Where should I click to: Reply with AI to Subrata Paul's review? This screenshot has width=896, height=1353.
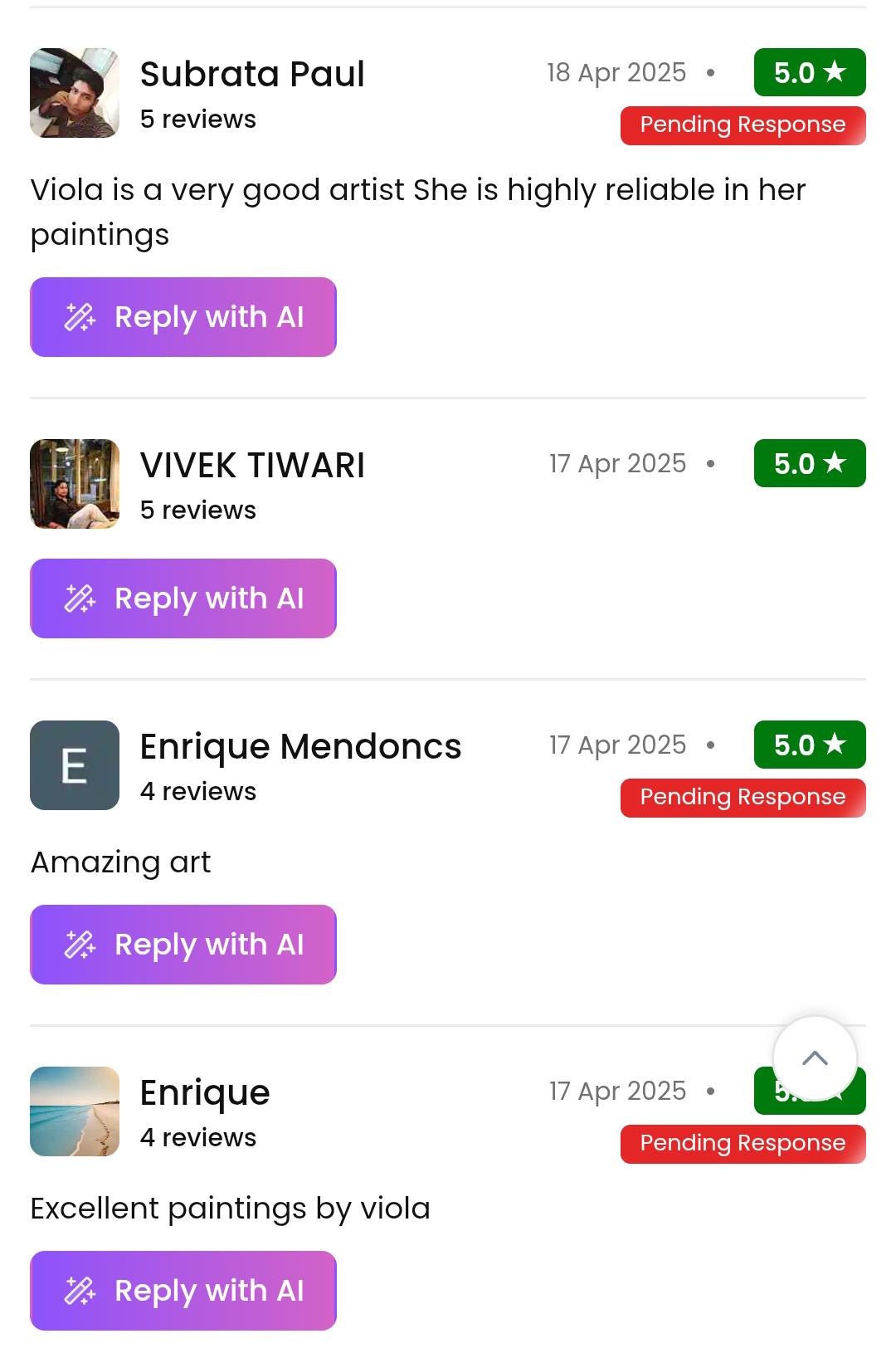click(x=183, y=317)
